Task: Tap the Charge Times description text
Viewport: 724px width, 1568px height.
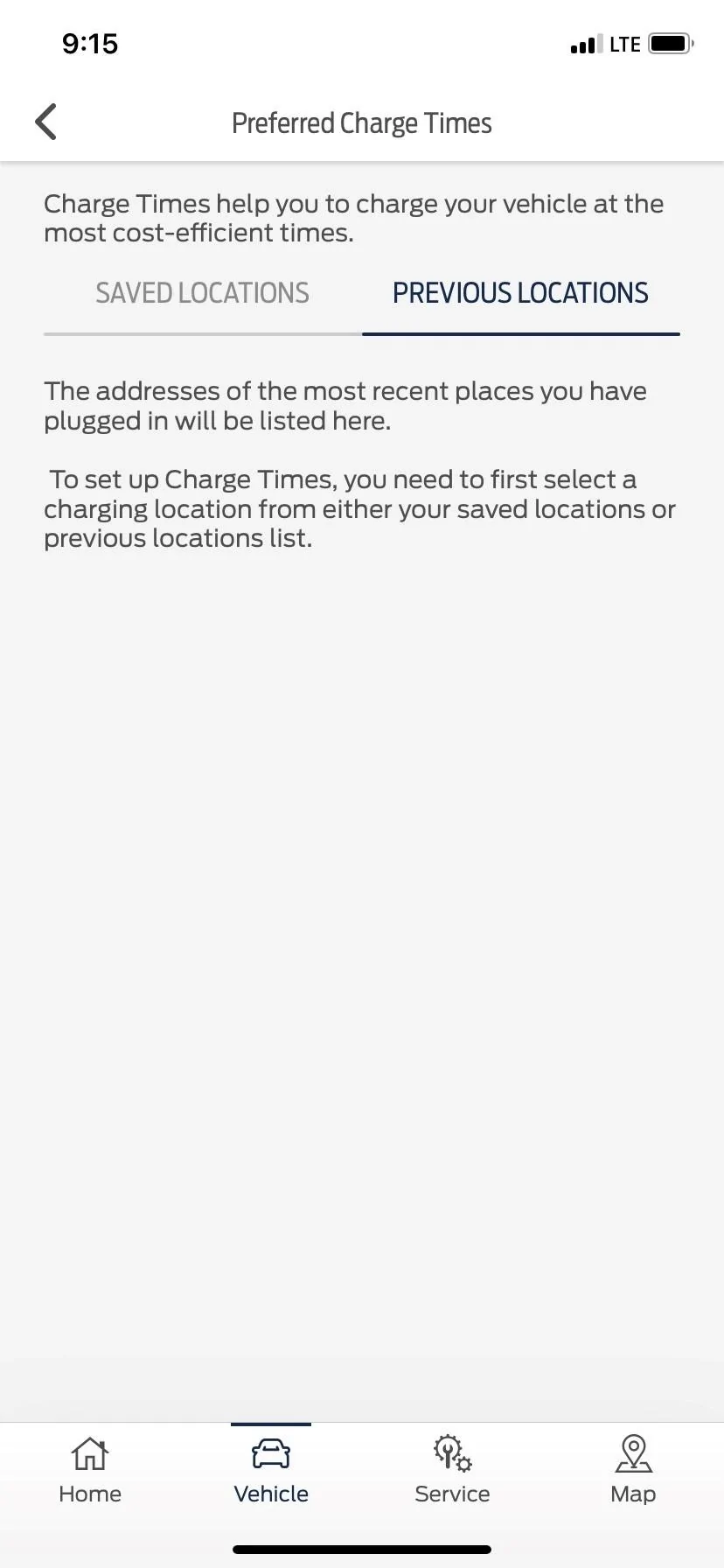Action: tap(353, 218)
